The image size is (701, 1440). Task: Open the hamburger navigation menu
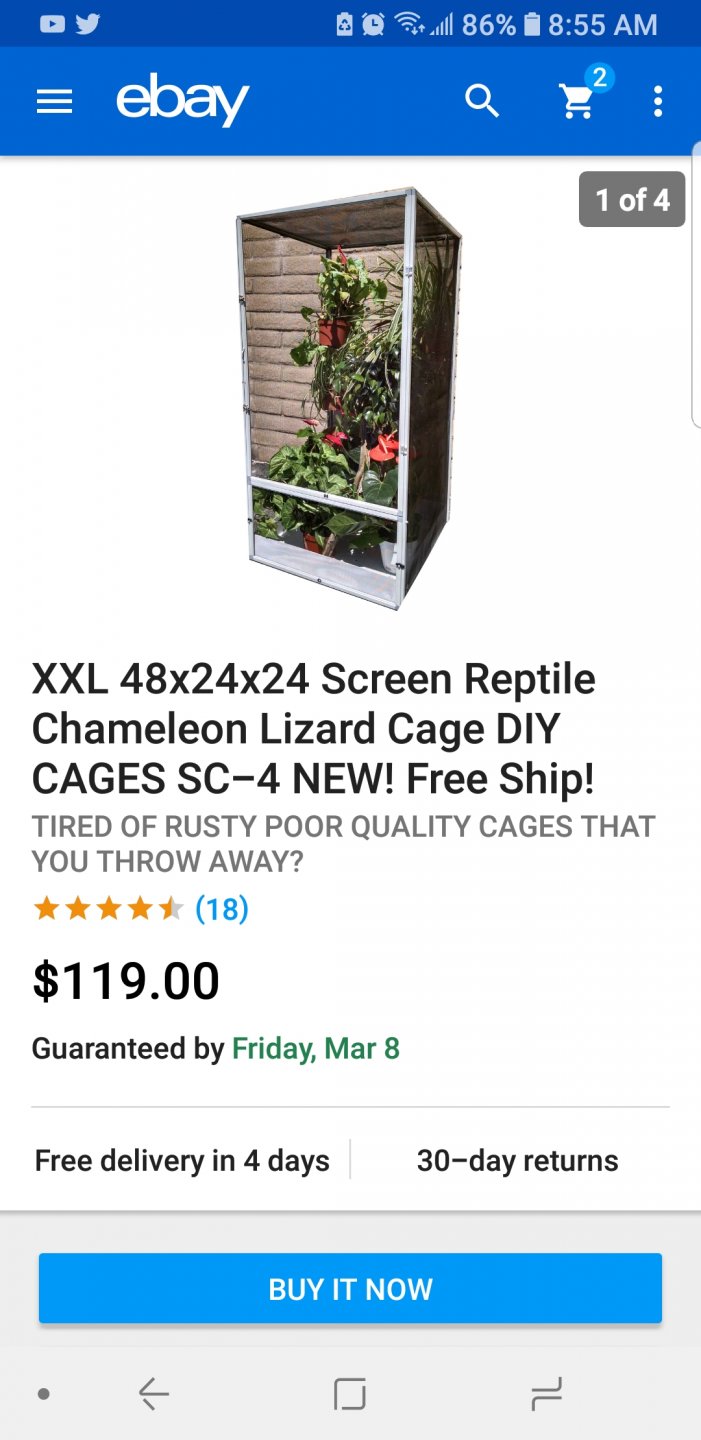[x=54, y=101]
